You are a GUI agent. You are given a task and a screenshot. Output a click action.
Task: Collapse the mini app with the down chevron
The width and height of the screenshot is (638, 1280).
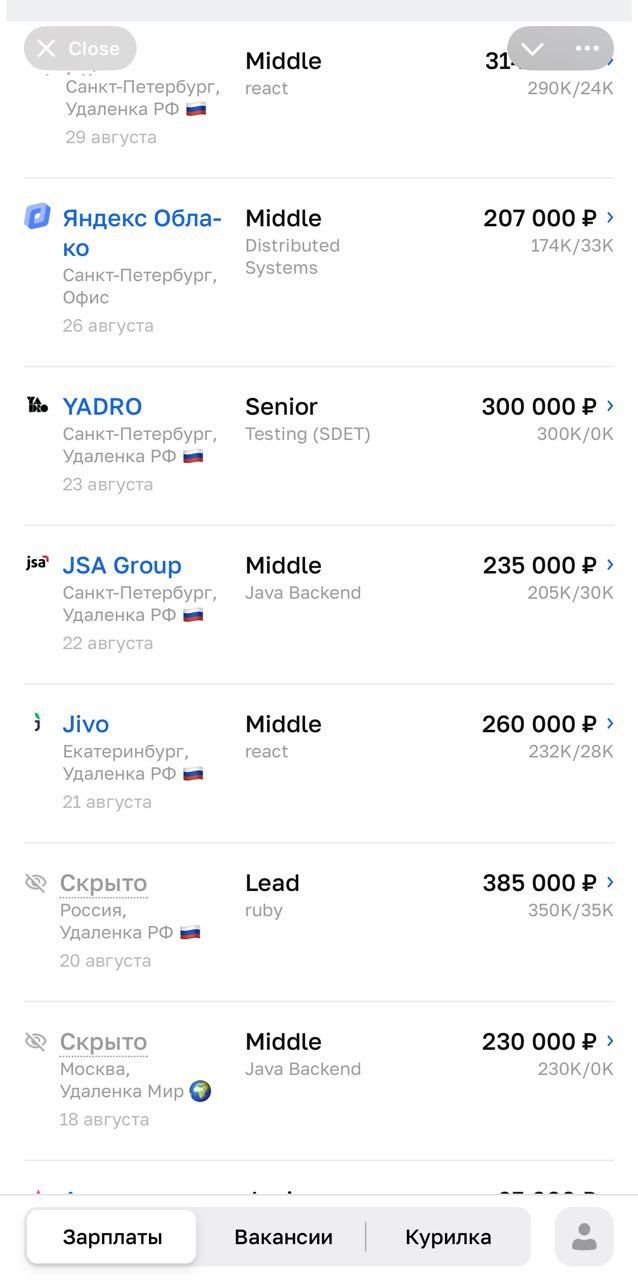click(x=533, y=48)
